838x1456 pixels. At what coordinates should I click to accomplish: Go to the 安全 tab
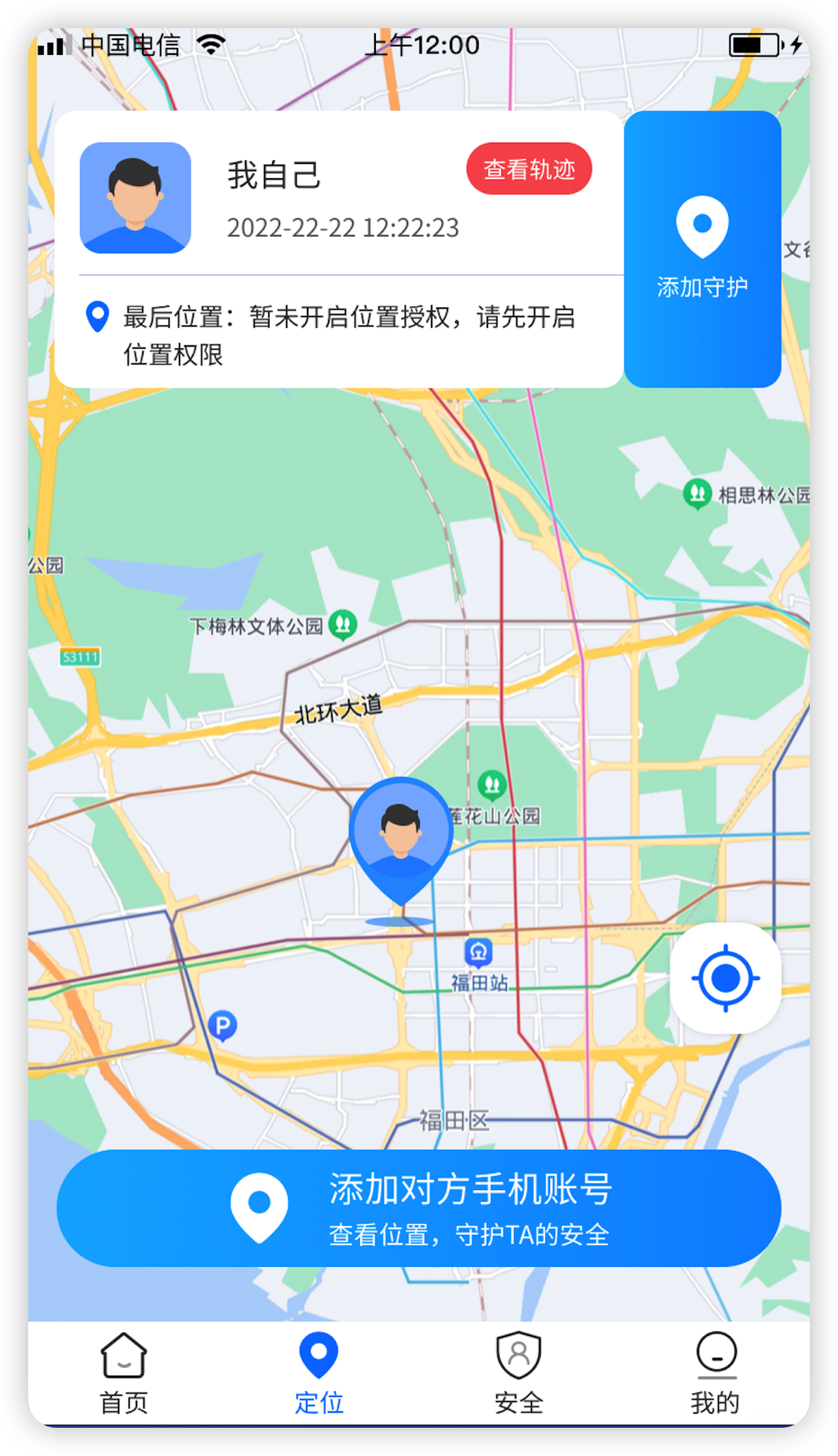click(519, 1373)
